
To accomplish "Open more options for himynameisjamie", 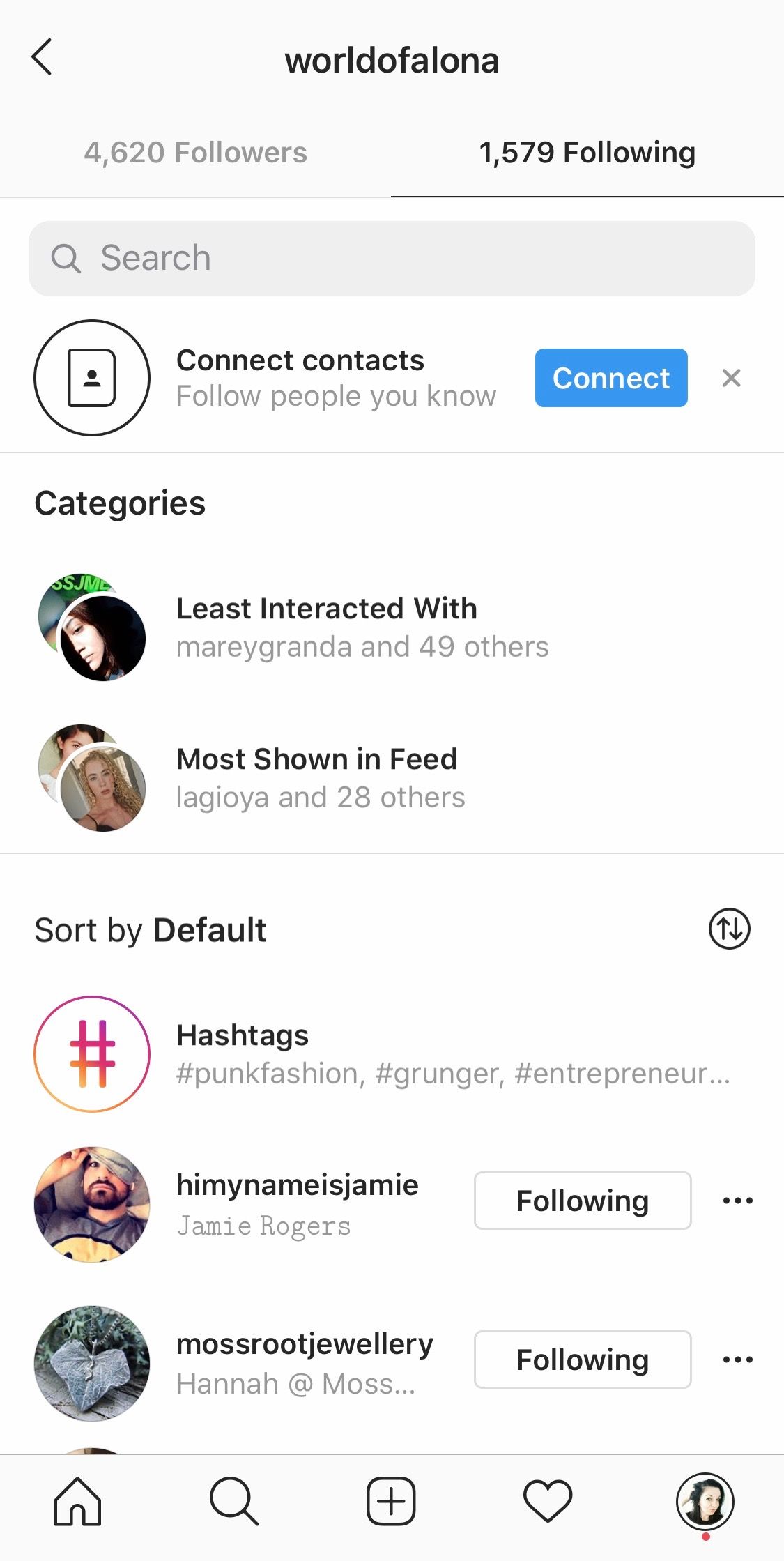I will click(x=738, y=1201).
